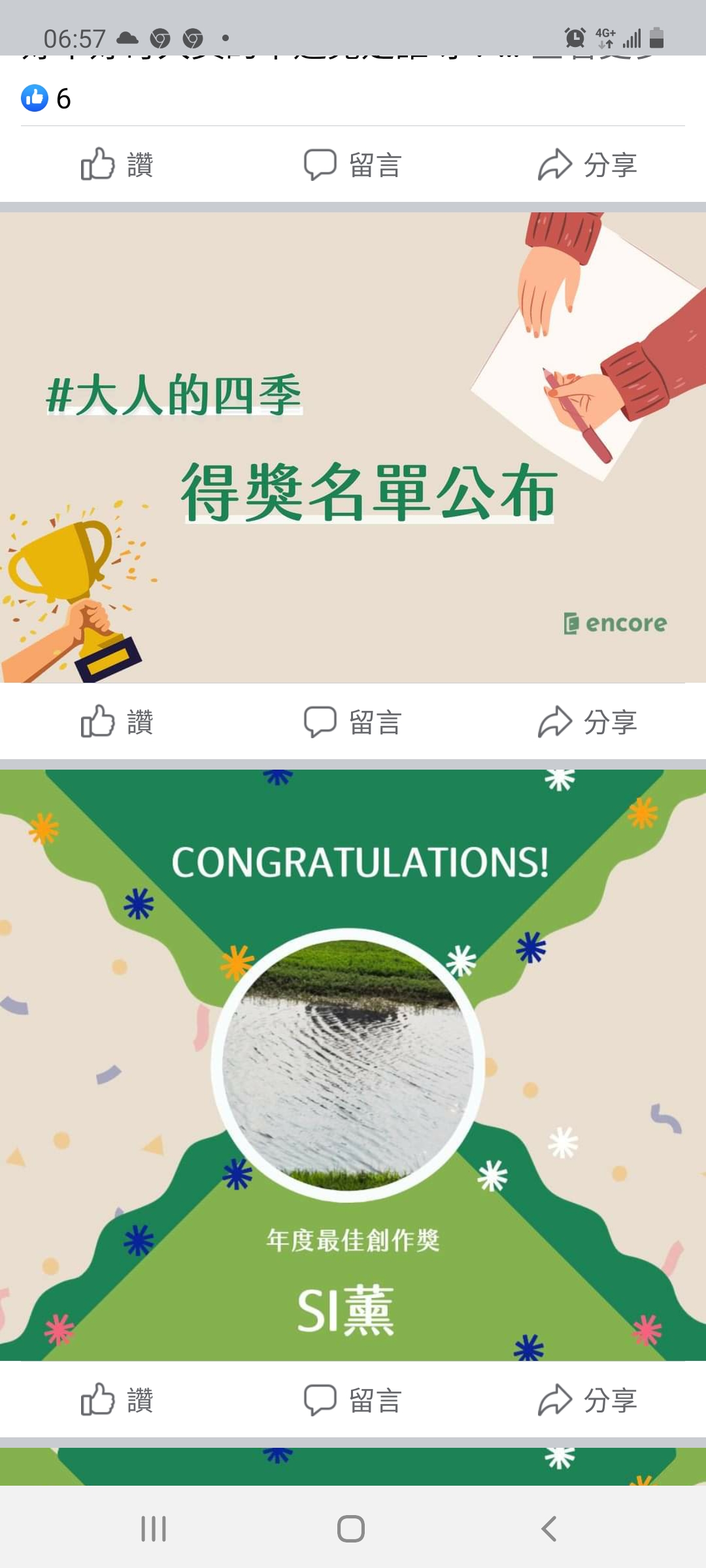The height and width of the screenshot is (1568, 706).
Task: Open the CONGRATULATIONS 年度最佳創作獎 image
Action: pyautogui.click(x=353, y=1065)
